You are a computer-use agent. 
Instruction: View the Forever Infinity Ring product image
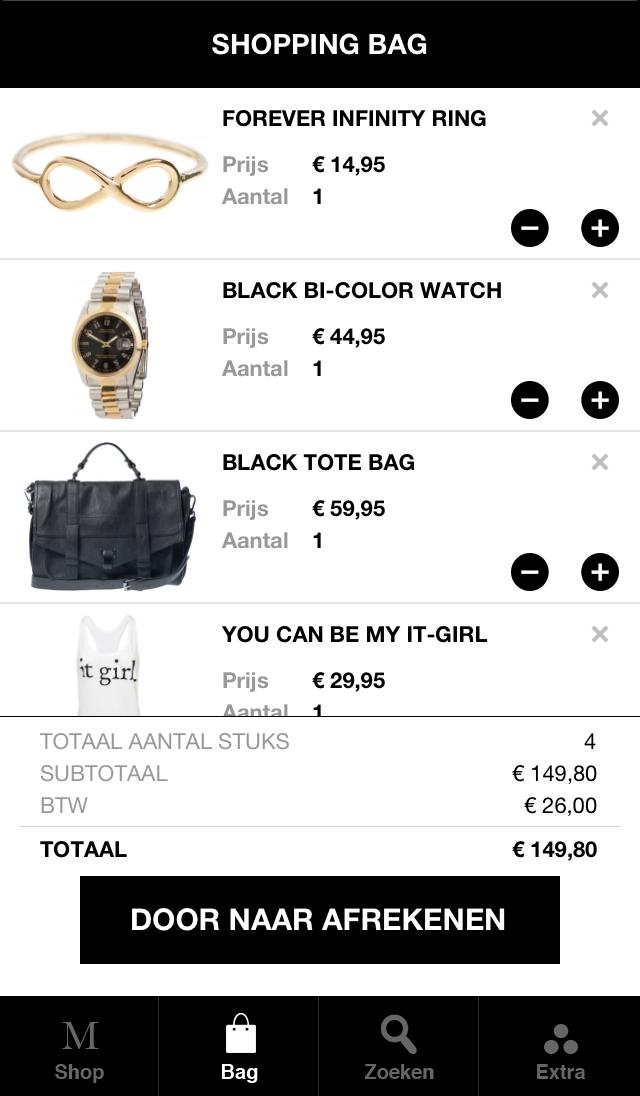pos(109,172)
